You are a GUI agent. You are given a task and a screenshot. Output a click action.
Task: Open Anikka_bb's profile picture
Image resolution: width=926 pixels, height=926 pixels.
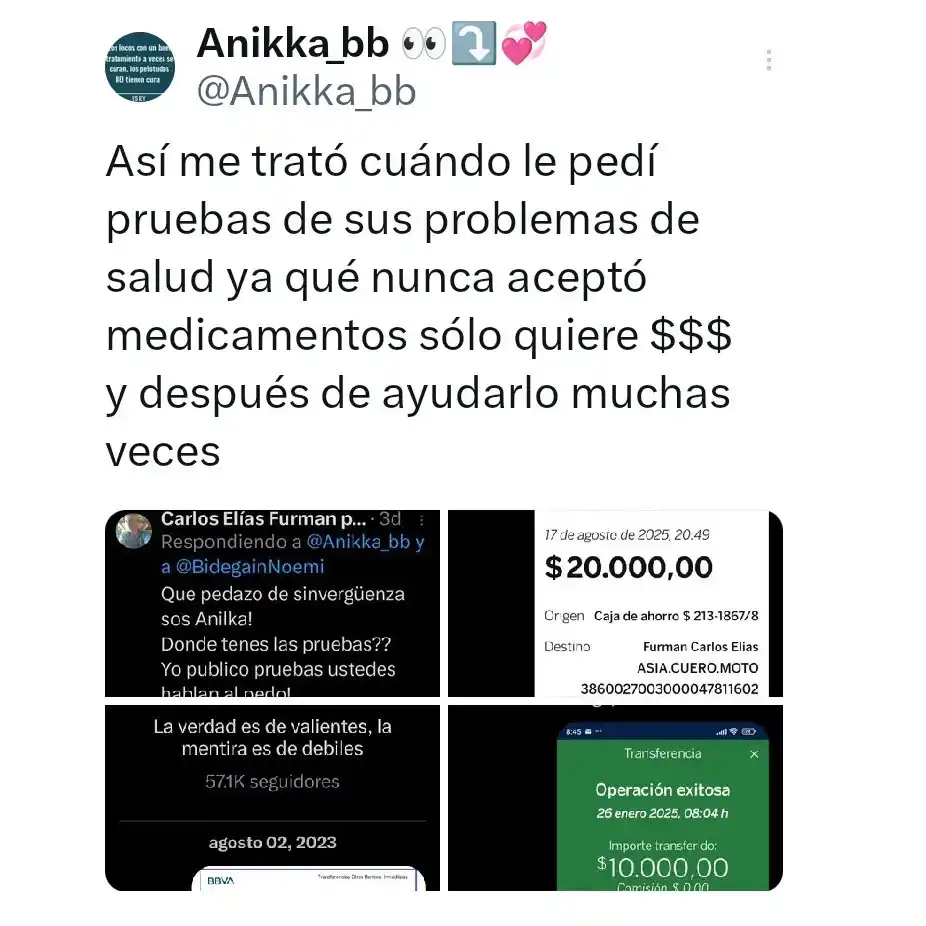[140, 66]
